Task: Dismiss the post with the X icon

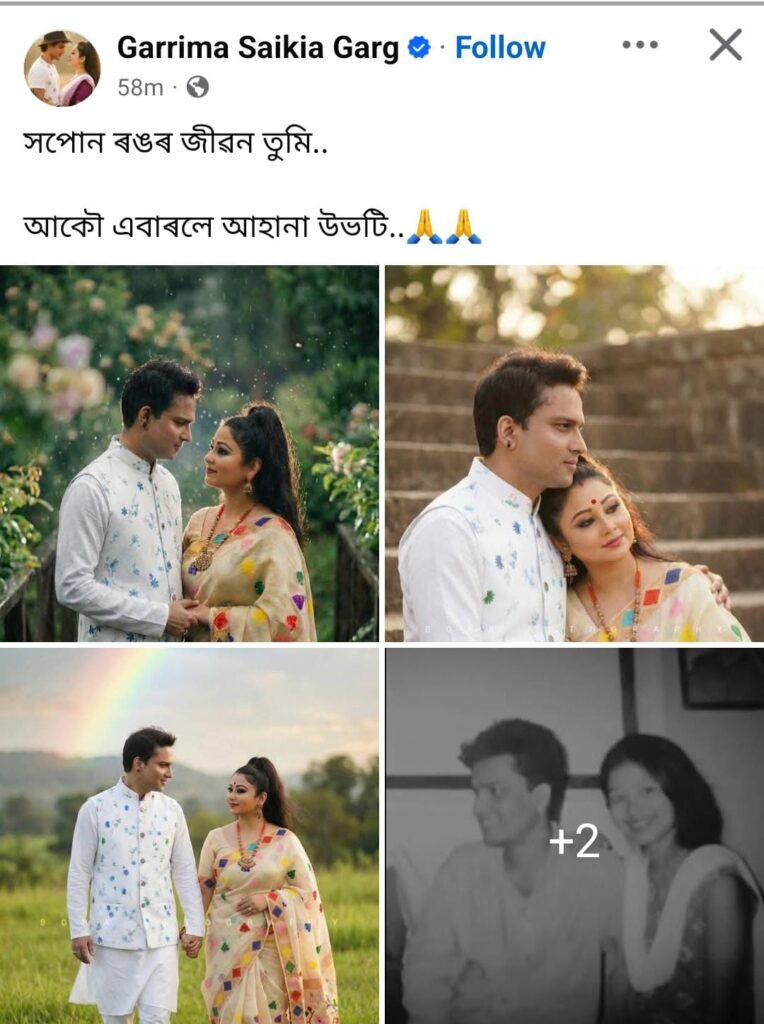Action: [725, 45]
